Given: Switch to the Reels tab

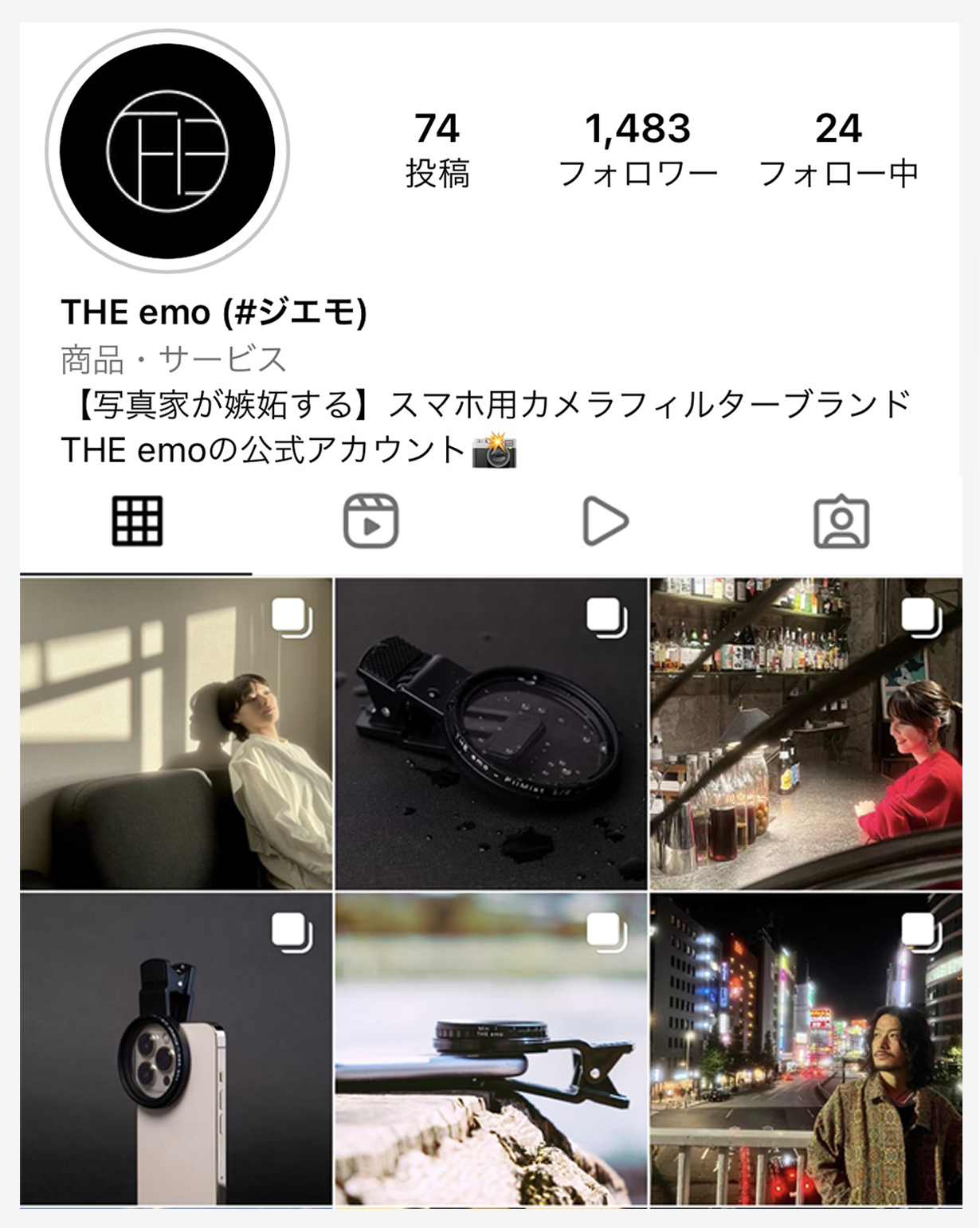Looking at the screenshot, I should coord(370,522).
